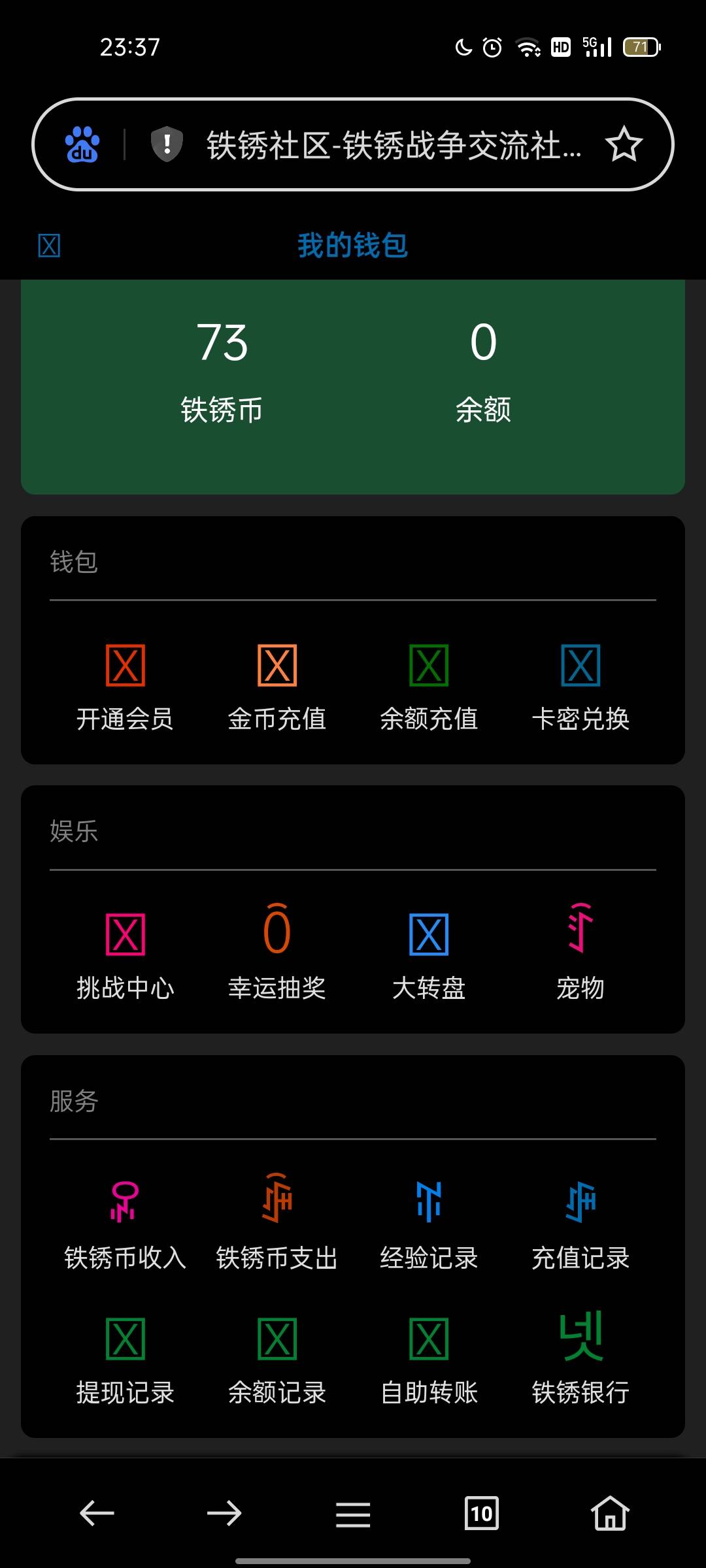Open the browser tab switcher showing 10
Screen dimensions: 706x1568
[x=481, y=1513]
